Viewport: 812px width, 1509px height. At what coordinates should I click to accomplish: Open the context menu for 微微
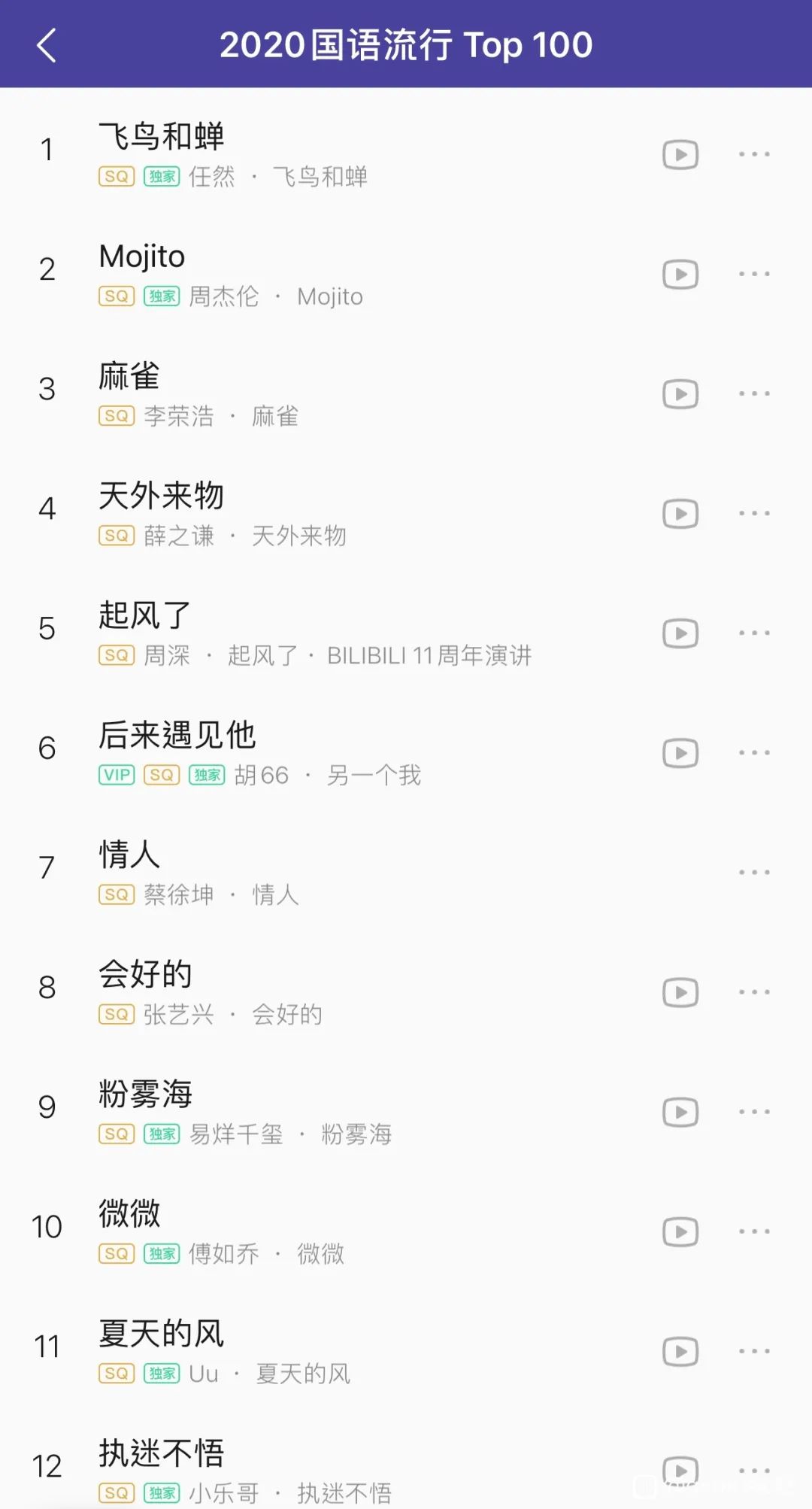click(x=753, y=1231)
